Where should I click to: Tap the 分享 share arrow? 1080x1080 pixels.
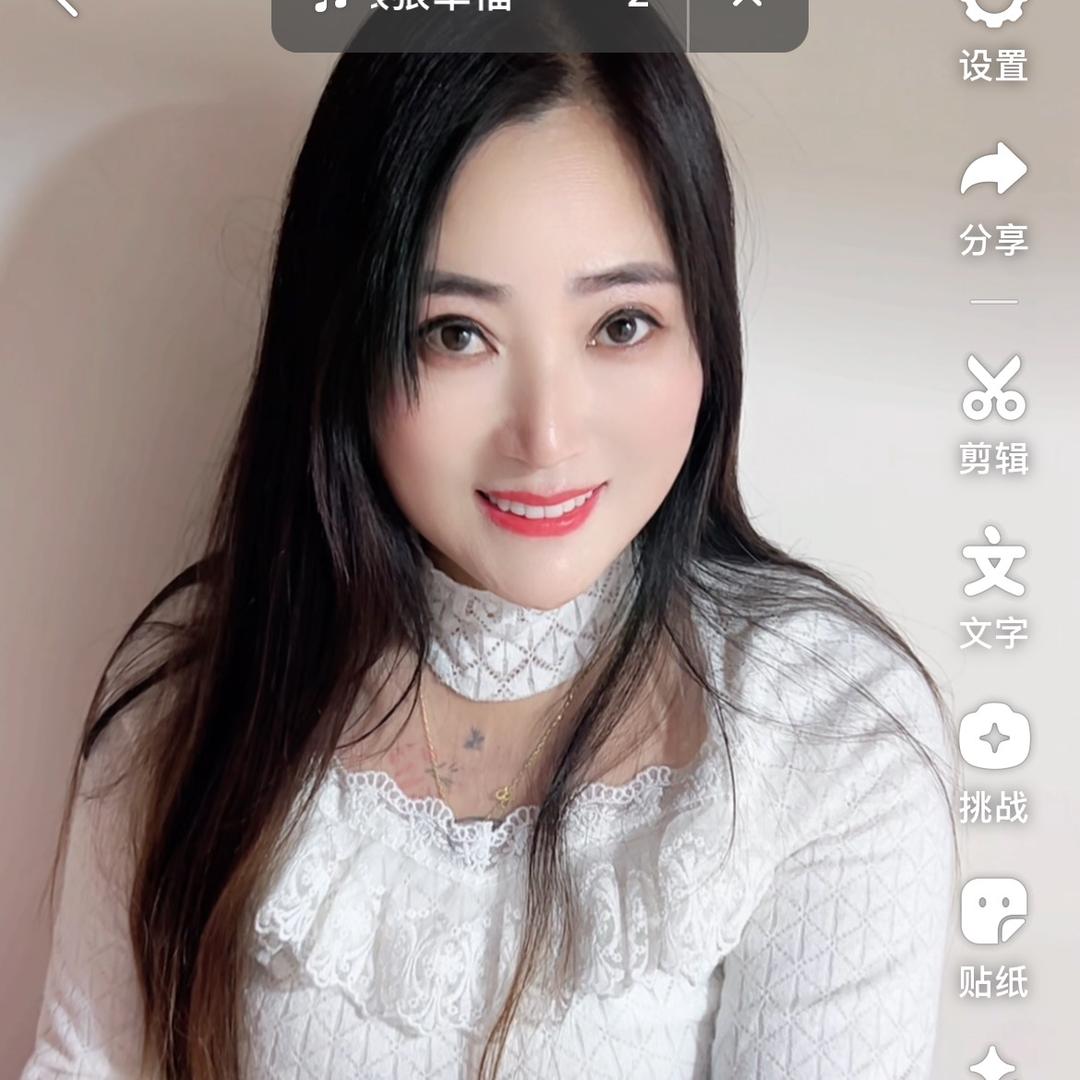click(993, 195)
